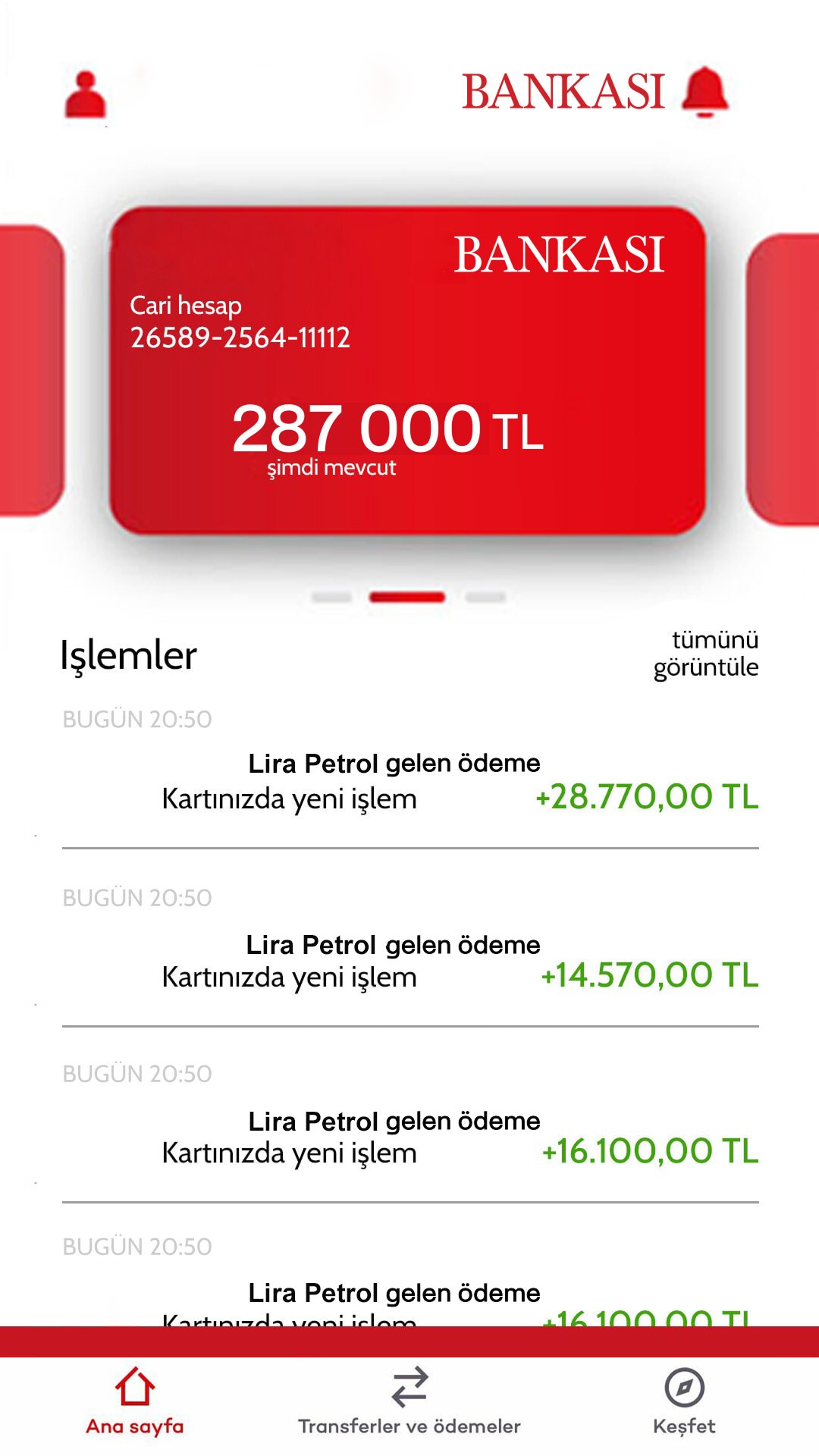819x1456 pixels.
Task: Switch to the Keşfet tab
Action: (x=684, y=1402)
